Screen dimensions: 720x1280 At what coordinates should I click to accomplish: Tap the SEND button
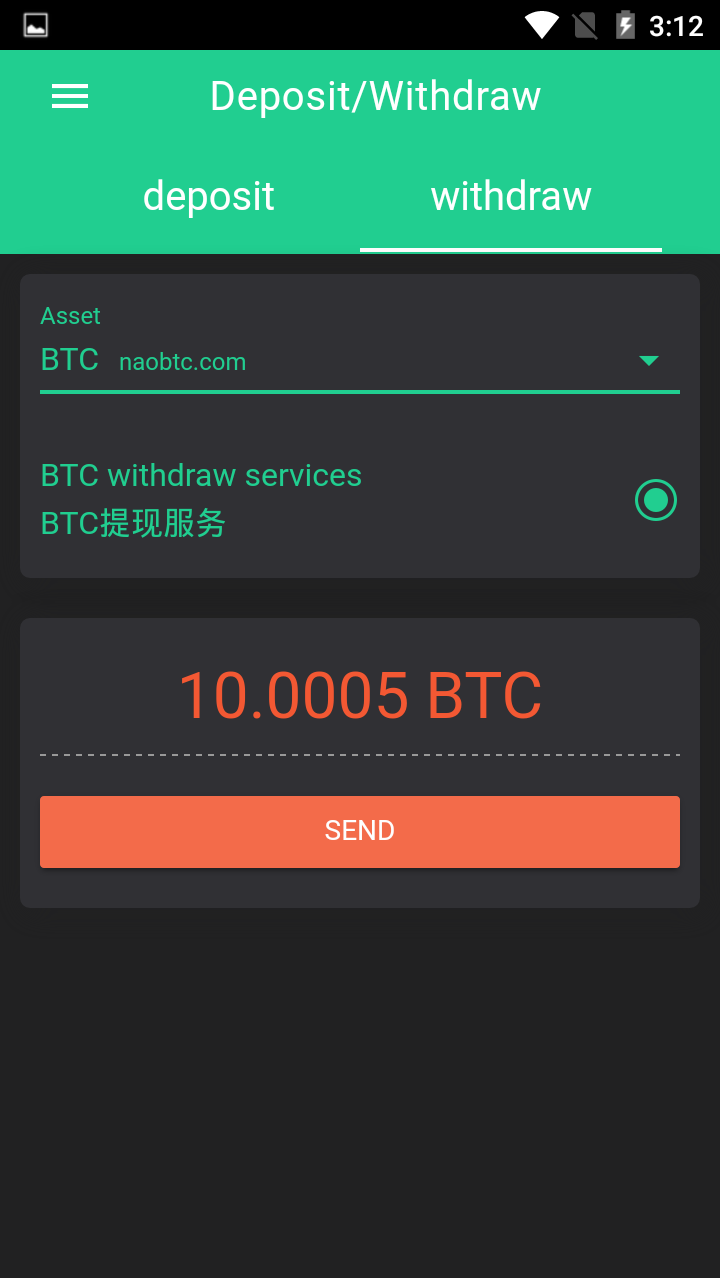pos(360,831)
